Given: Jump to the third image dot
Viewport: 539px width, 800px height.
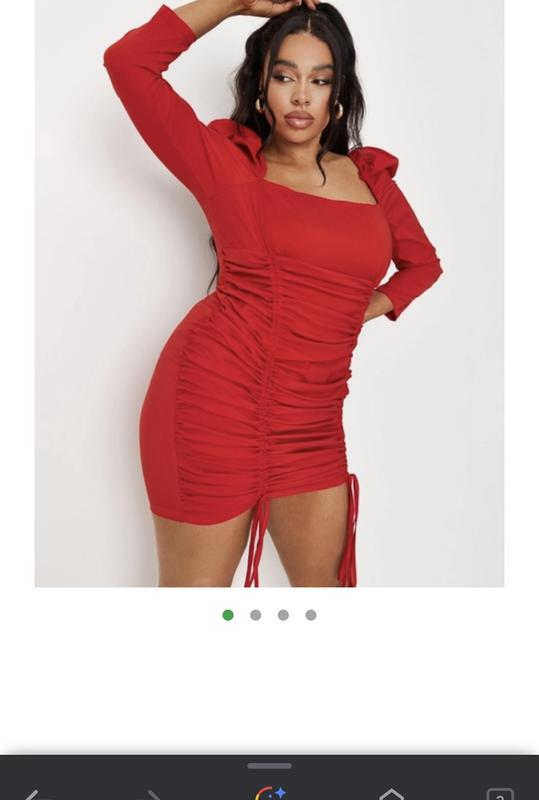Looking at the screenshot, I should 283,615.
